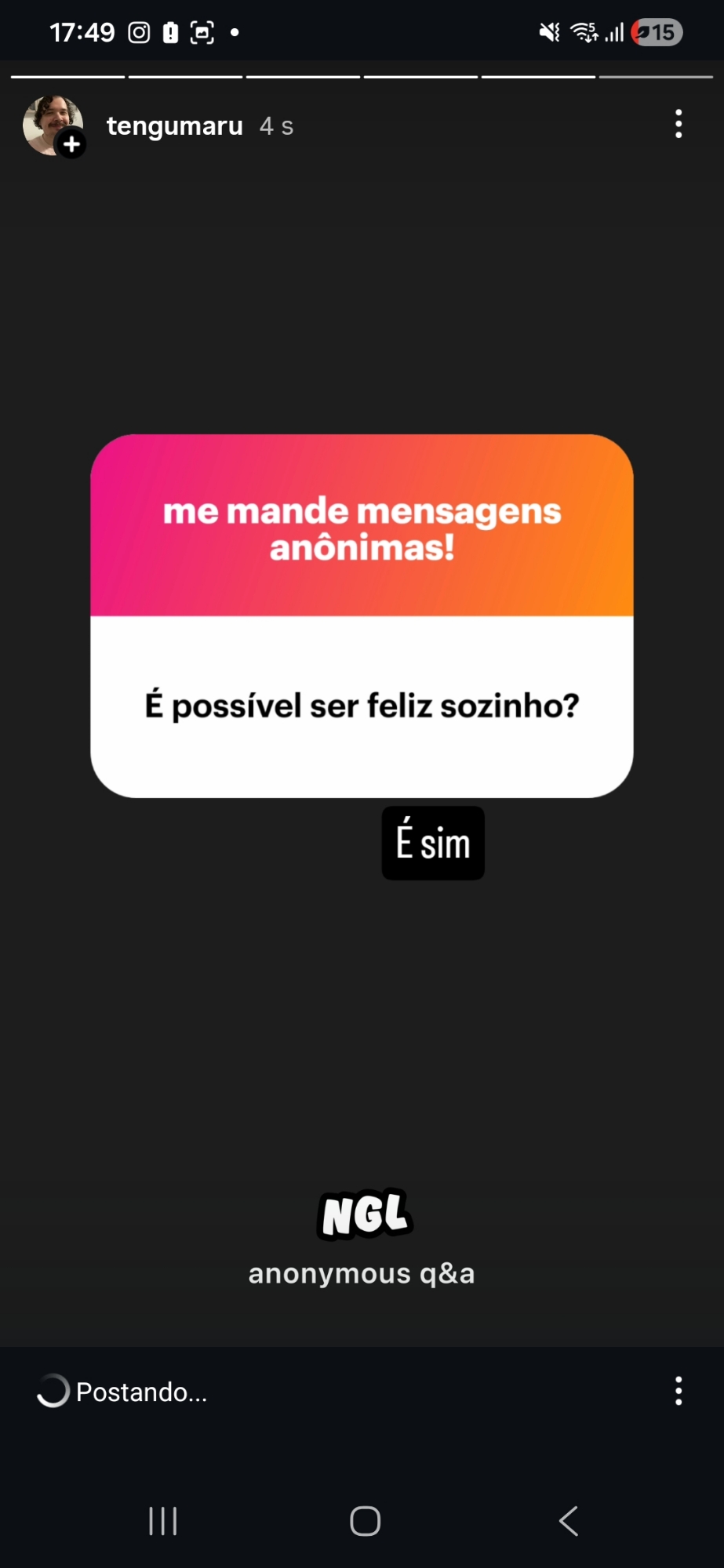Open the options menu beside Postando

(x=679, y=1391)
